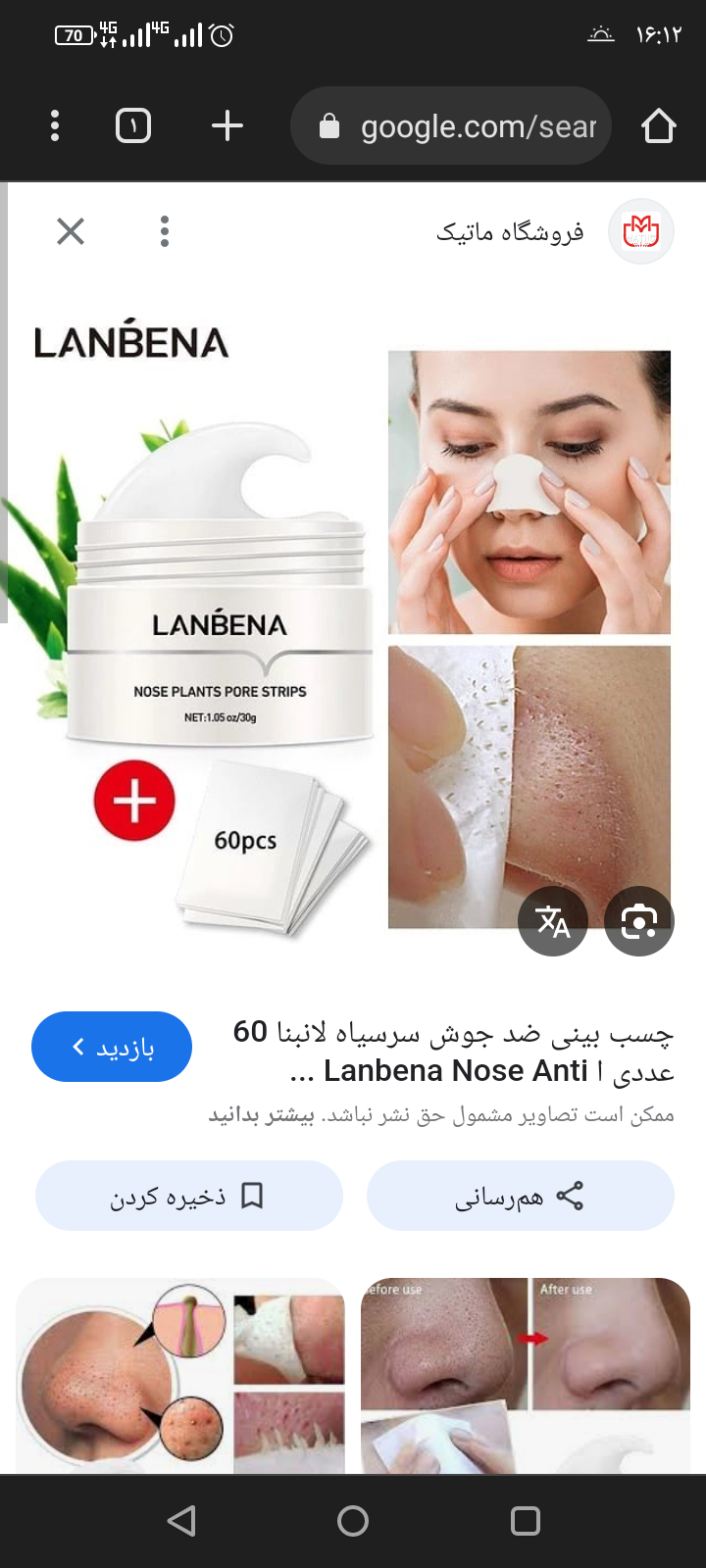Save the image with ذخیره کردن
The width and height of the screenshot is (706, 1568).
(x=188, y=1196)
